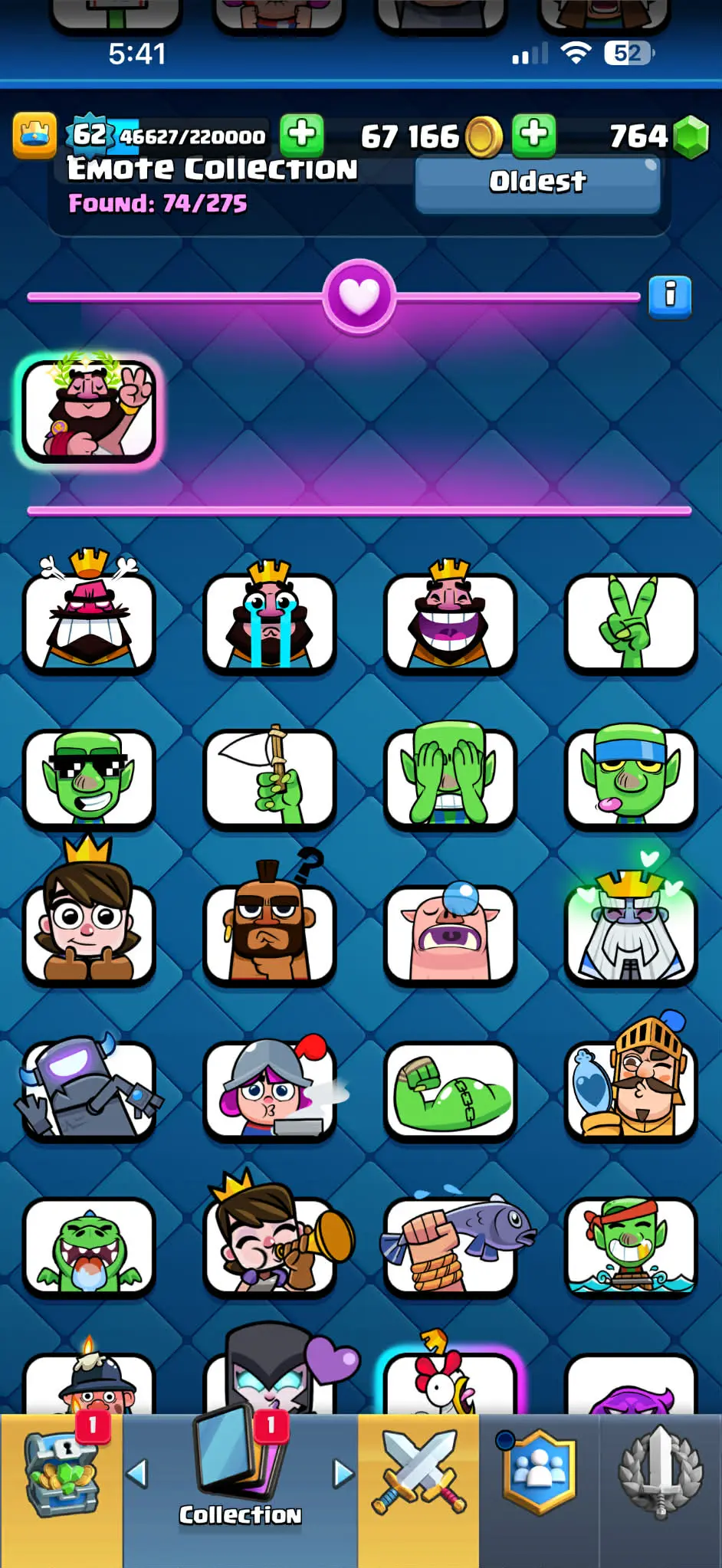
Task: Change the Oldest sort order
Action: 537,184
